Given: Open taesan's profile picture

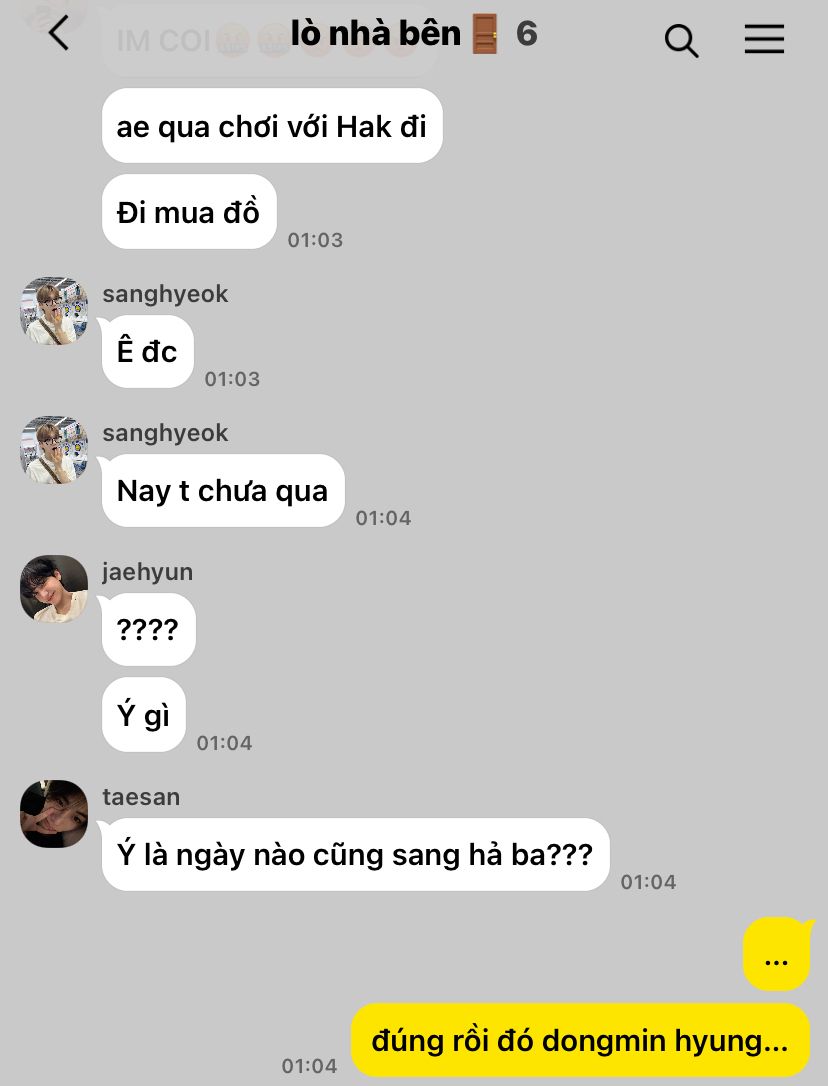Looking at the screenshot, I should 54,814.
